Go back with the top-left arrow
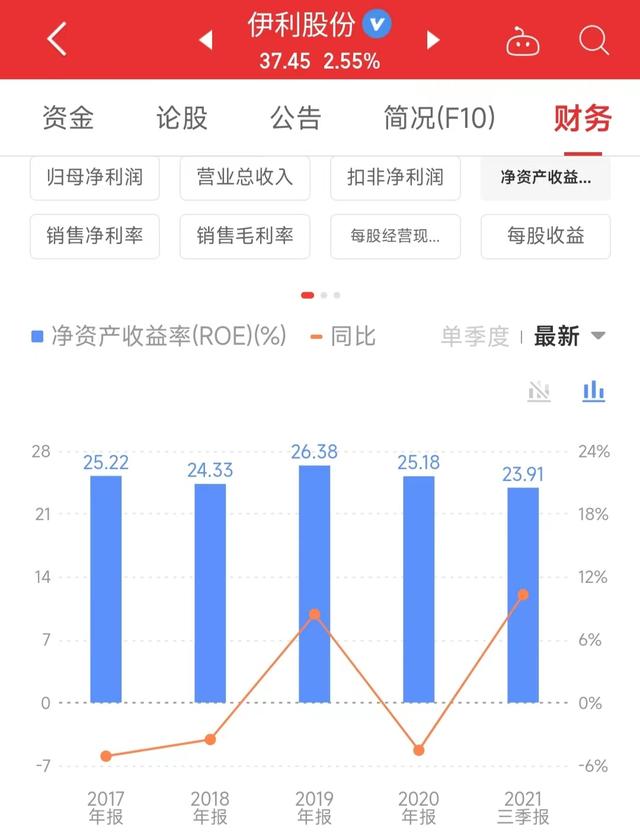This screenshot has width=640, height=839. tap(57, 40)
